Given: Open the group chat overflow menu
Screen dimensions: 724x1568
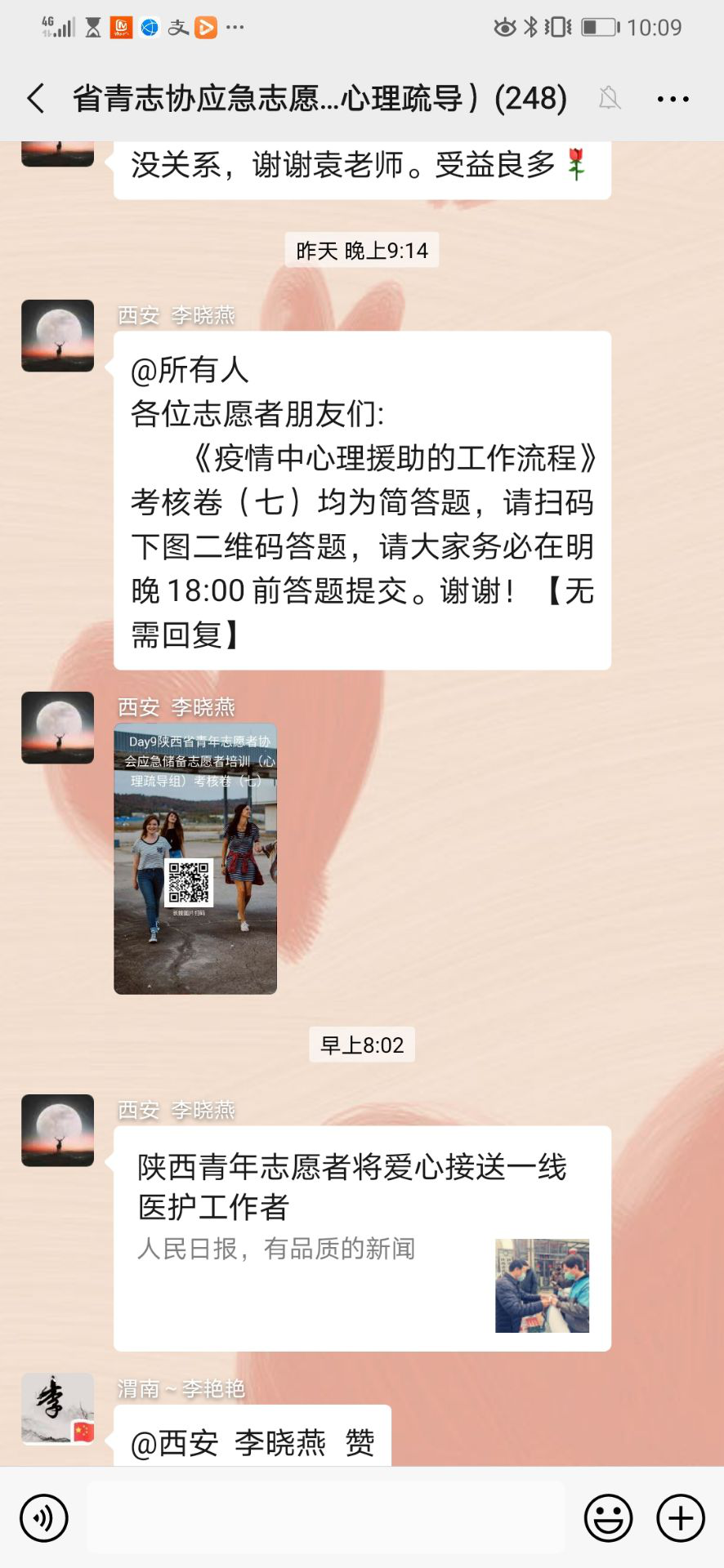Looking at the screenshot, I should [673, 99].
